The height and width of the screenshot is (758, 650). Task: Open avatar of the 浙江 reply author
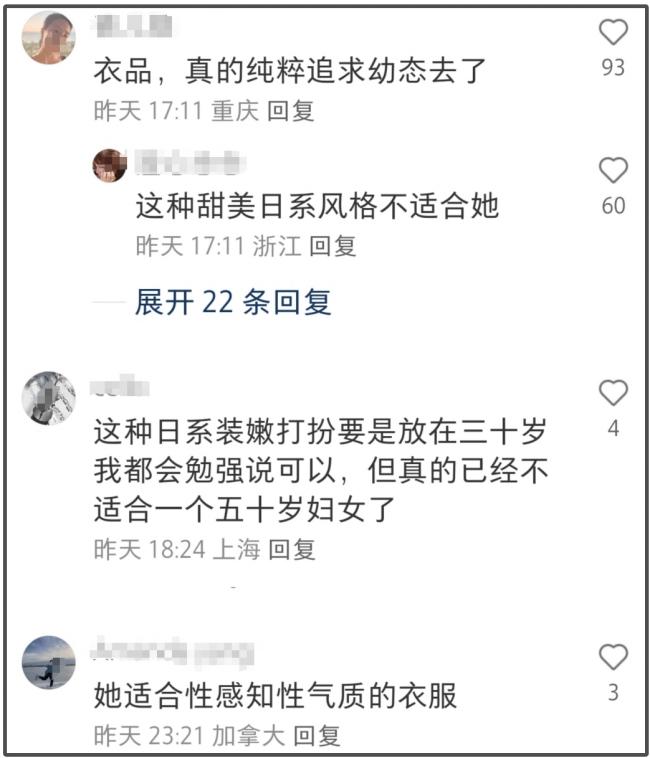pos(109,165)
